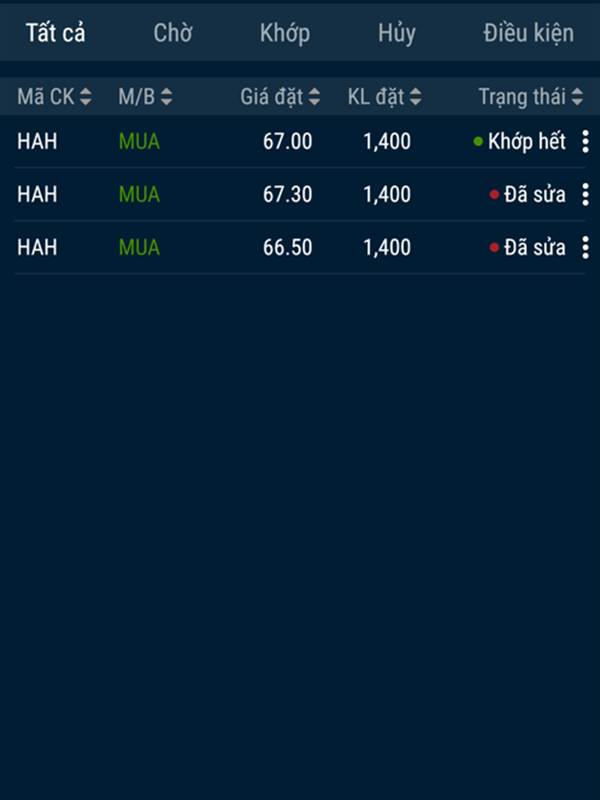Screen dimensions: 600x800
Task: Sort by Trạng thái column
Action: pyautogui.click(x=530, y=97)
